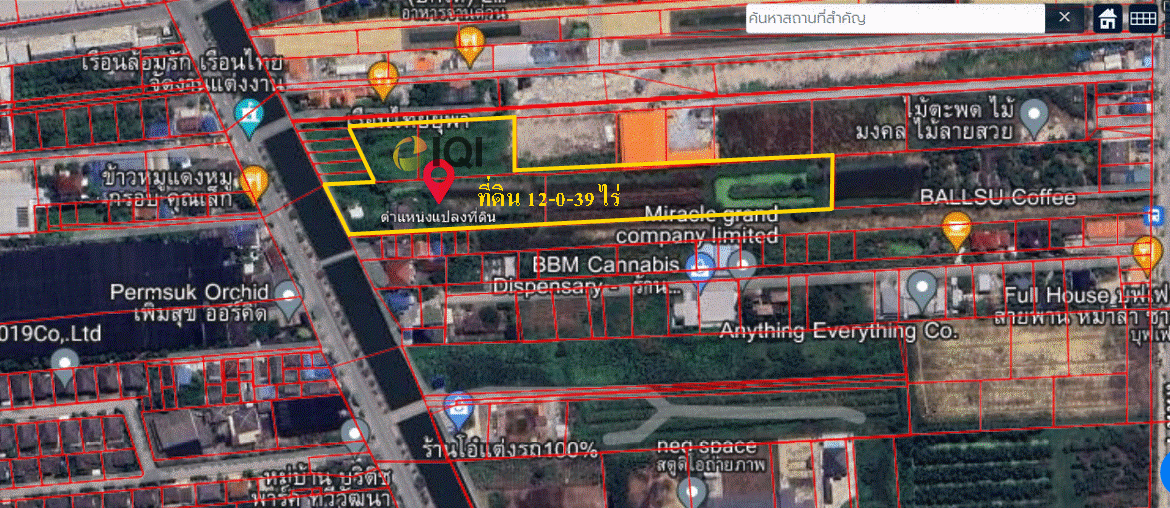The image size is (1170, 508).
Task: Select the Permsuk Orchid map pin
Action: click(290, 296)
